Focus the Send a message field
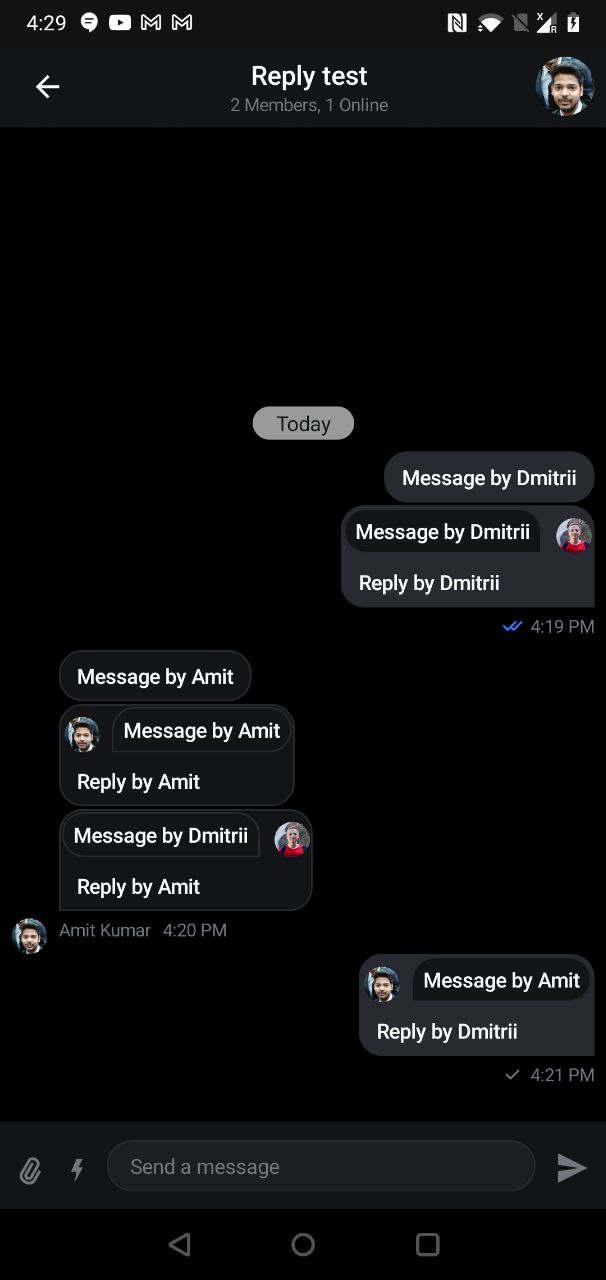 tap(320, 1166)
